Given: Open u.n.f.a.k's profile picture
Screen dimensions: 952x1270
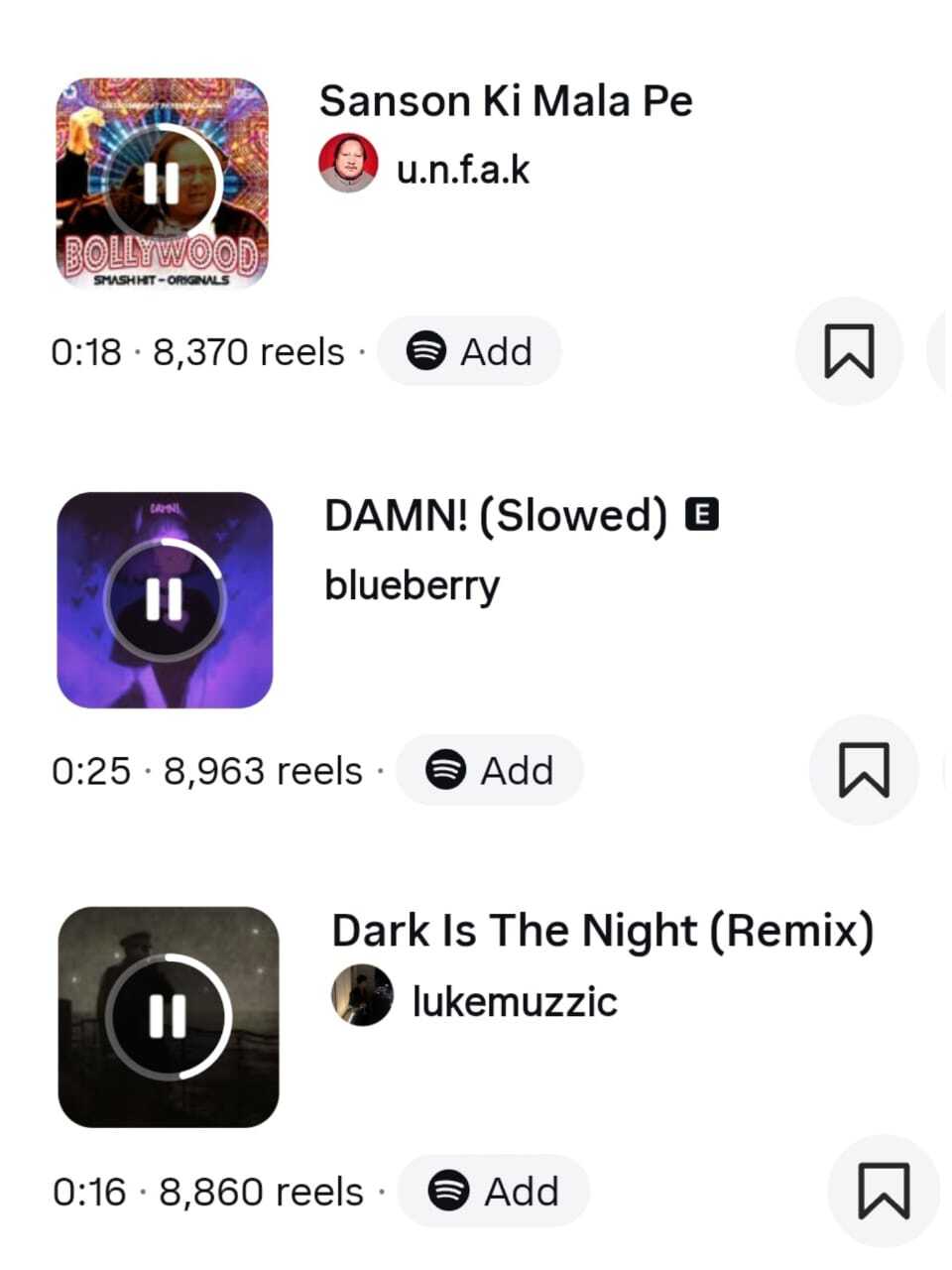Looking at the screenshot, I should 347,169.
